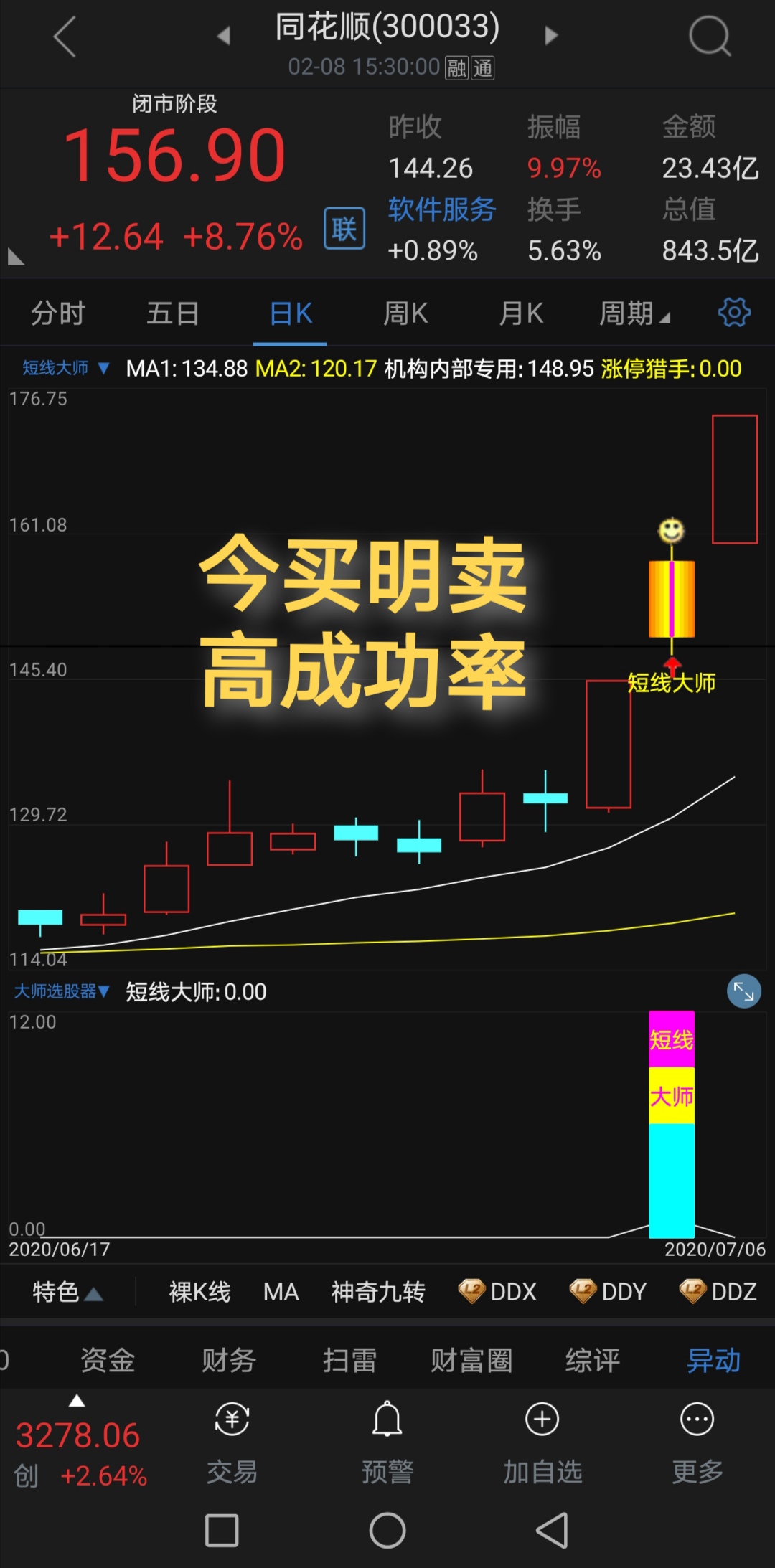Open chart settings gear

pyautogui.click(x=734, y=313)
